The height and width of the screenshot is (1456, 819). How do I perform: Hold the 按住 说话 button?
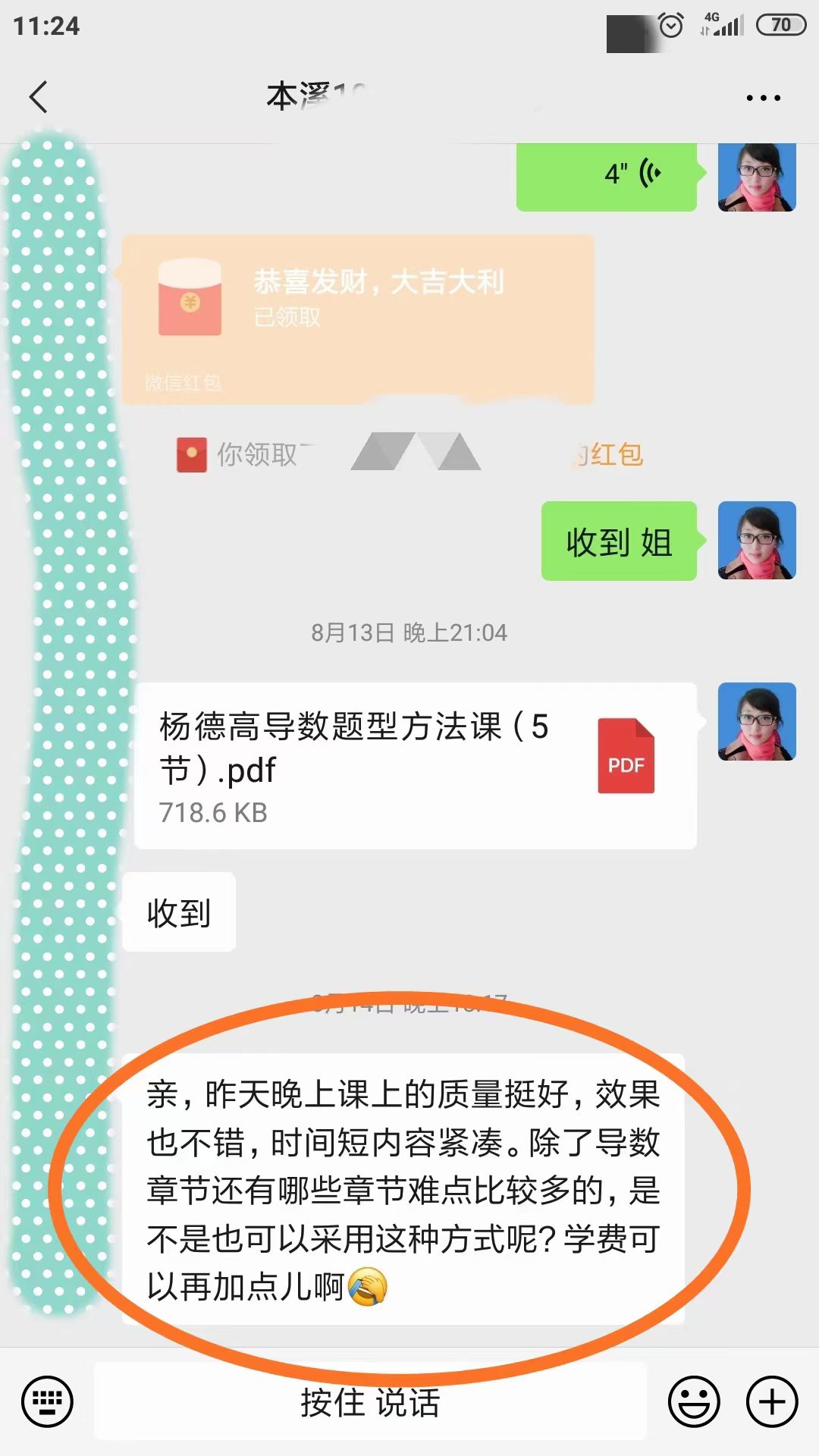[370, 1401]
